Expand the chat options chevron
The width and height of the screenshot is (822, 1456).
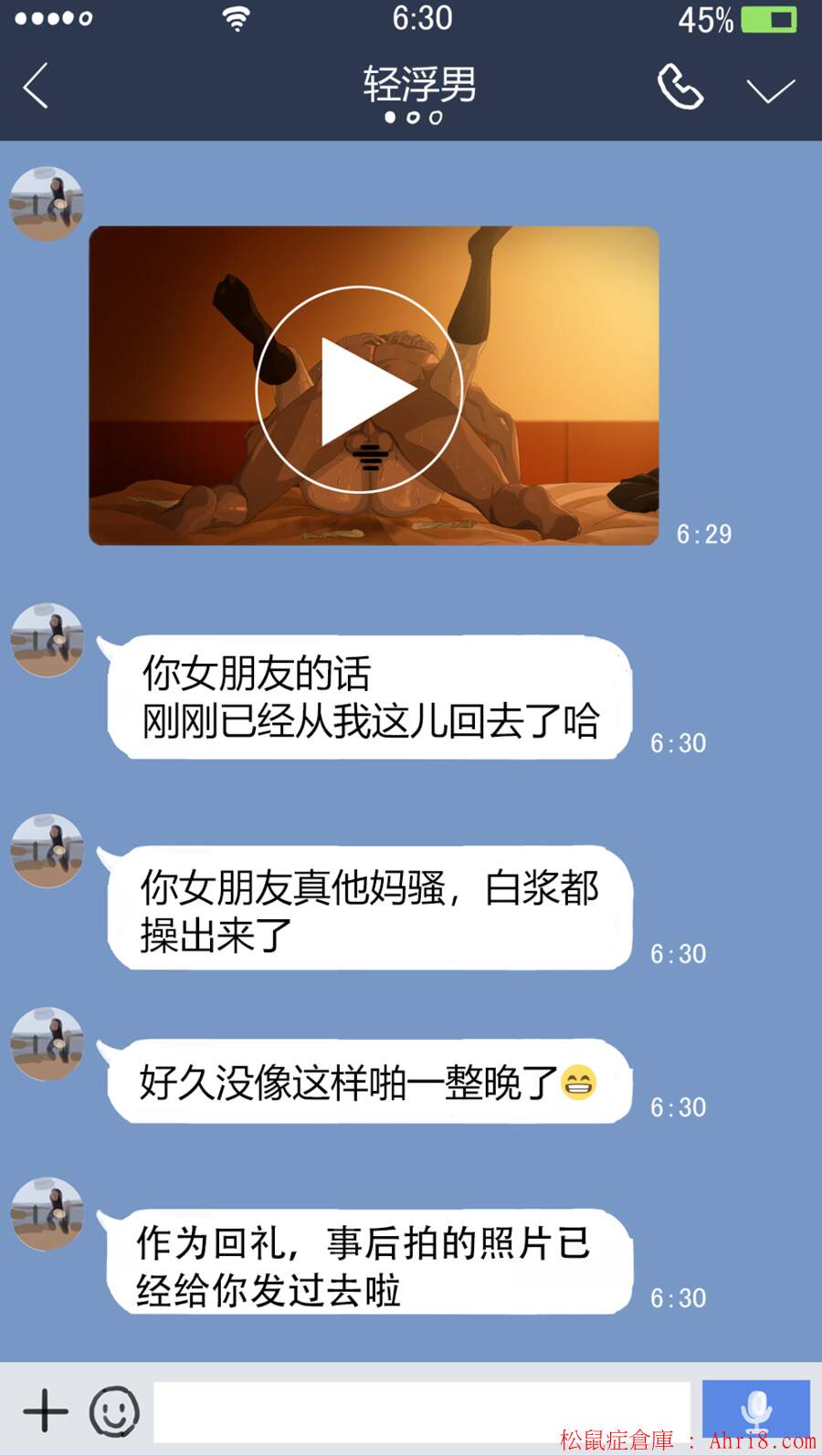pyautogui.click(x=770, y=89)
